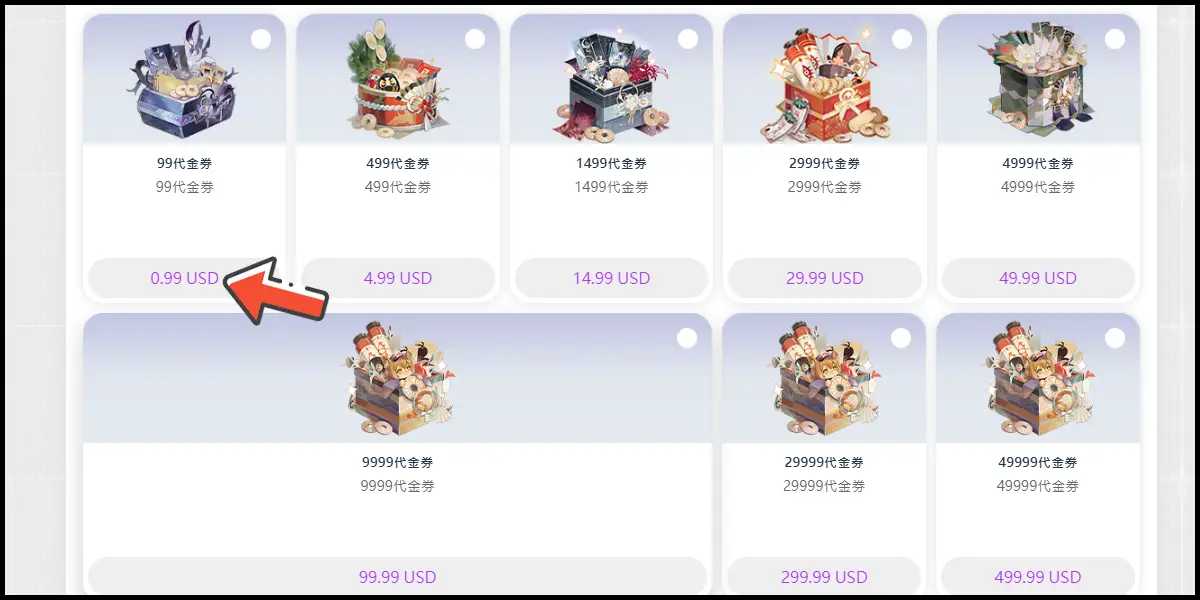
Task: Buy the 99.99 USD pack
Action: [x=397, y=577]
